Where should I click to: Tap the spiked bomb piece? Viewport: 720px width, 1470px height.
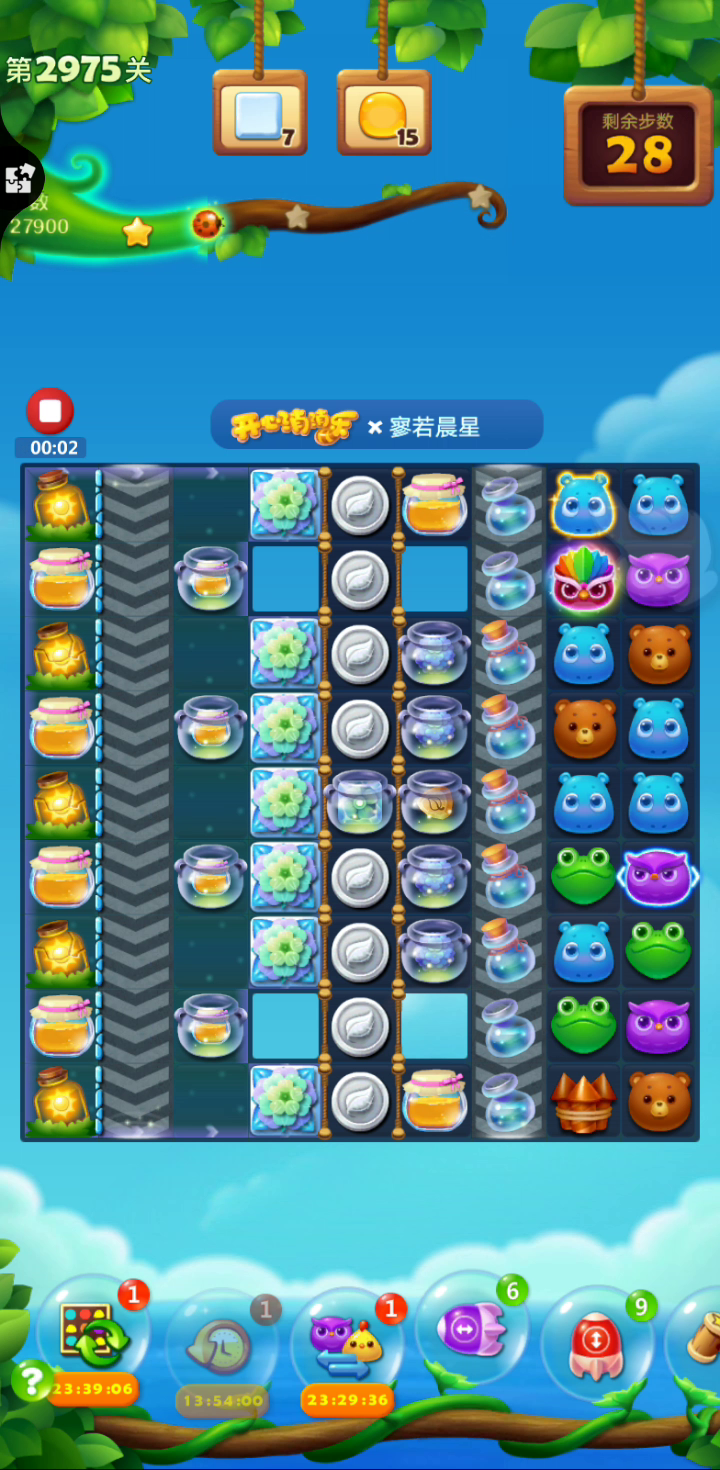[584, 1102]
